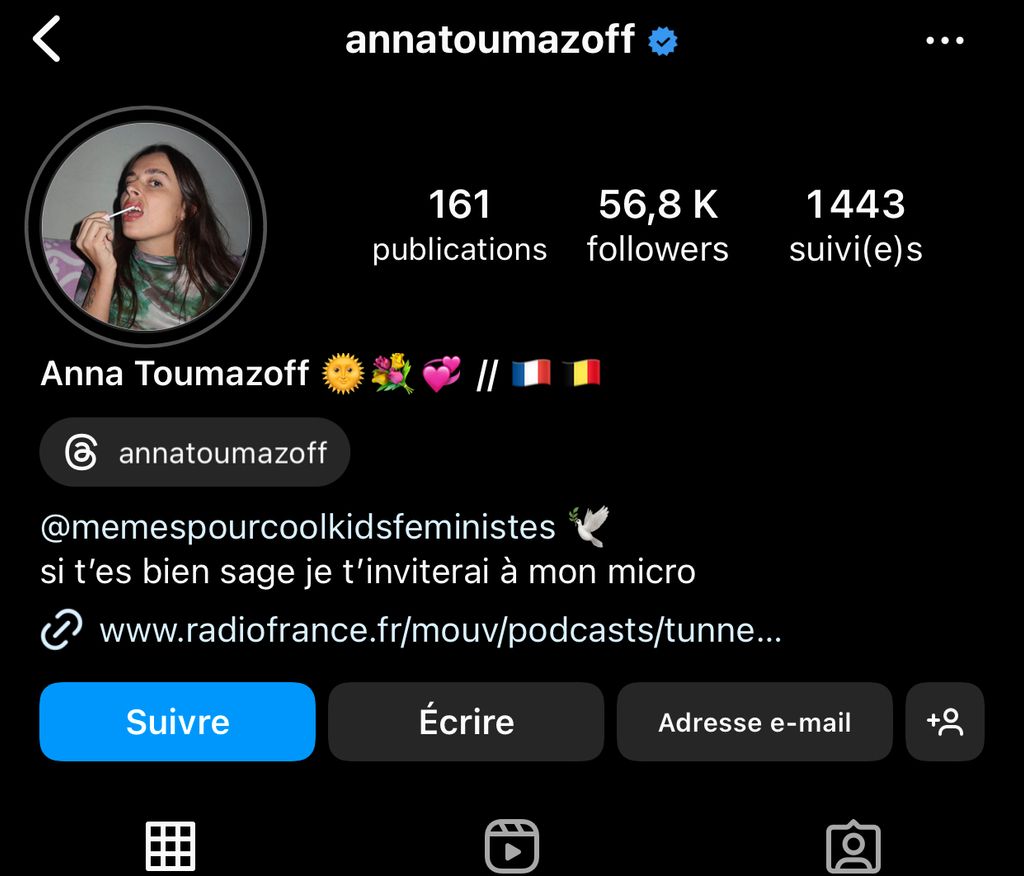This screenshot has width=1024, height=876.
Task: Go back using the top-left arrow
Action: click(47, 41)
